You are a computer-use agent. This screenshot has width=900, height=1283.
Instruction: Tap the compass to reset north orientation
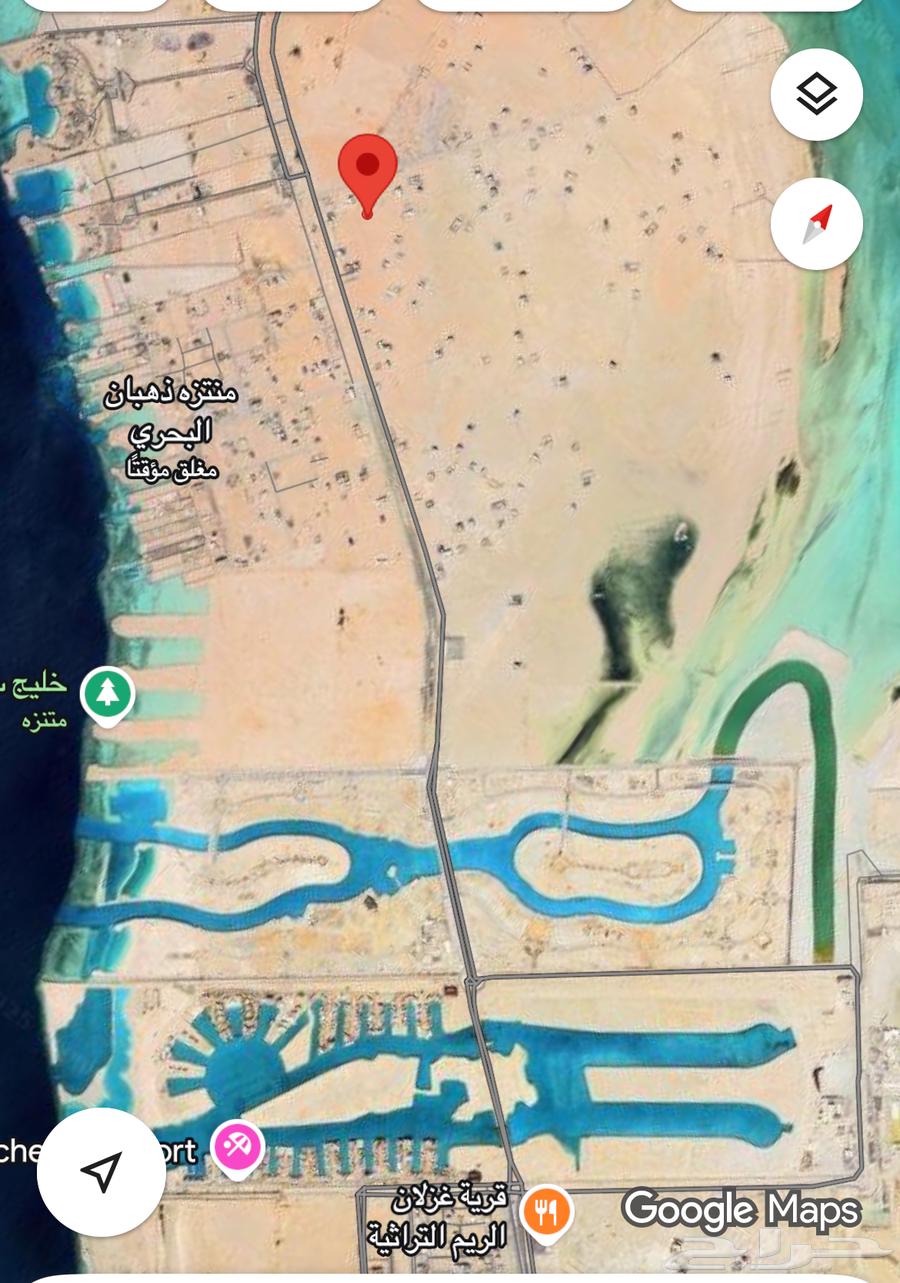pyautogui.click(x=817, y=224)
